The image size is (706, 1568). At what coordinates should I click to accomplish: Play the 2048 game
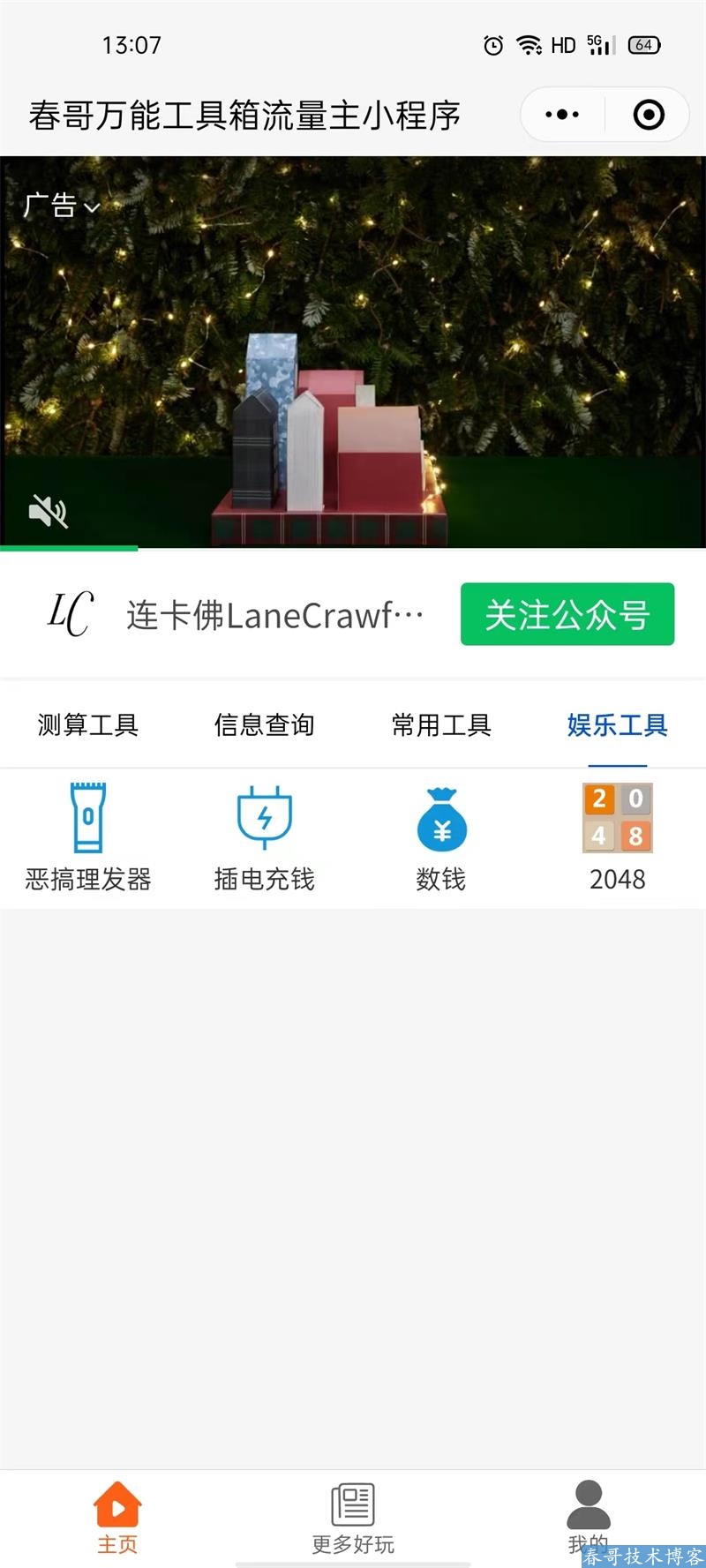618,837
